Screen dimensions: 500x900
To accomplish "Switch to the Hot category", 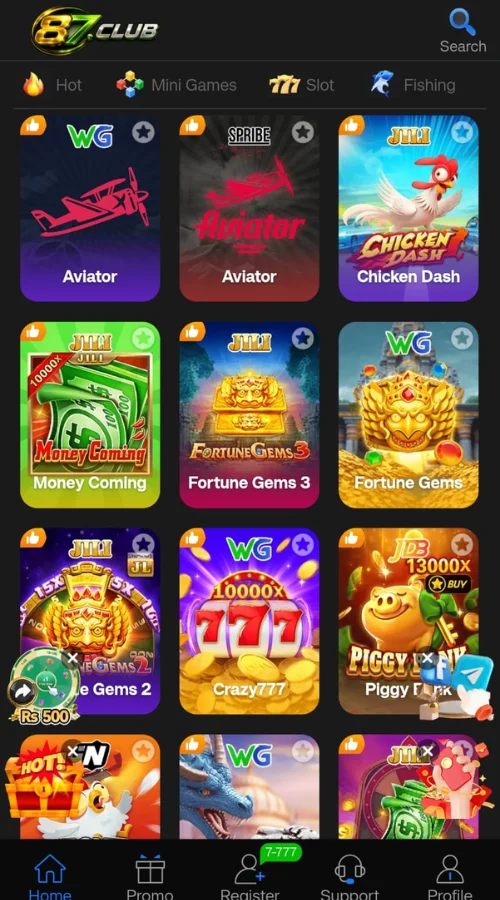I will (x=52, y=85).
